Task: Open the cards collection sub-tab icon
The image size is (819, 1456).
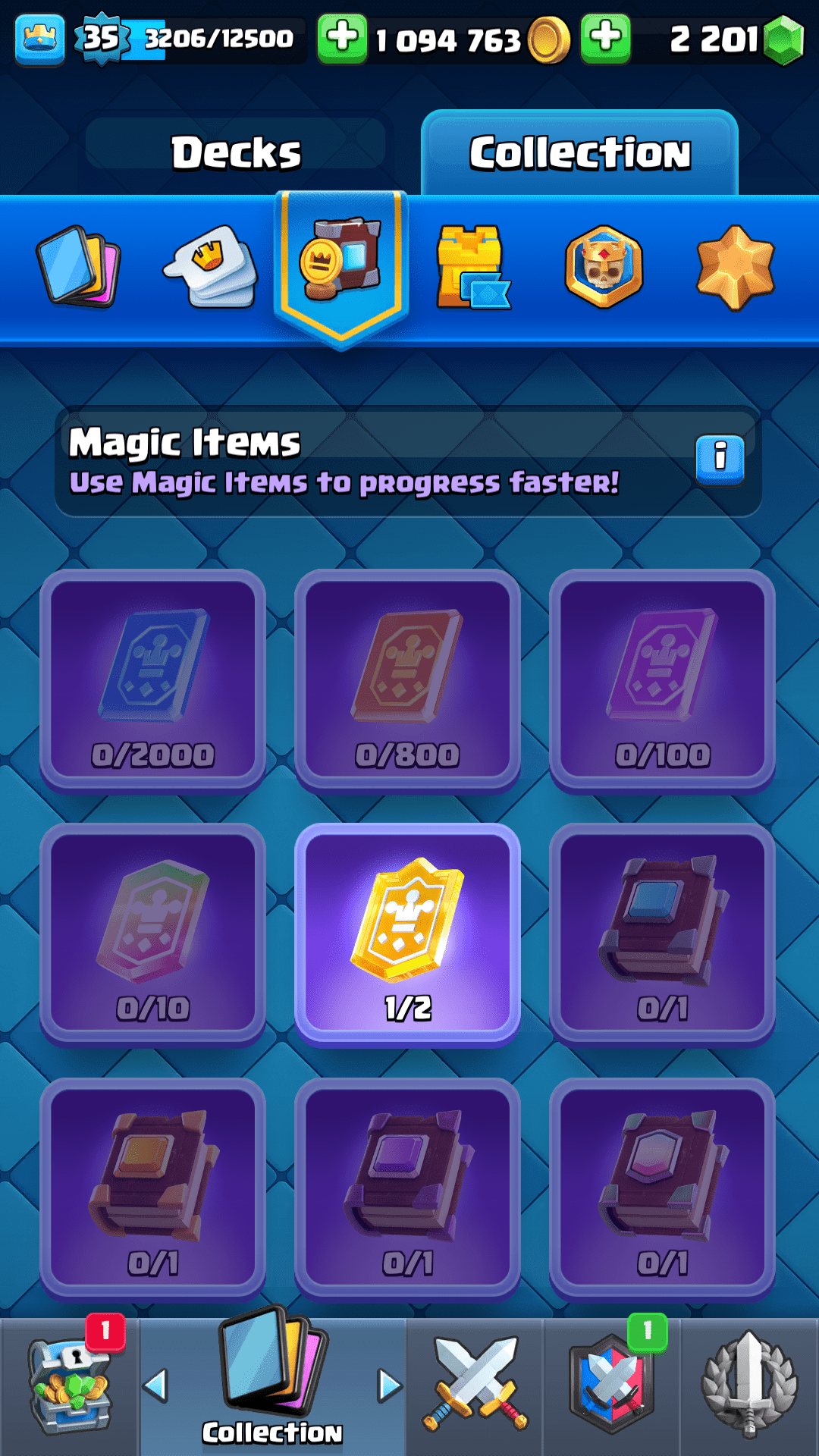Action: (78, 266)
